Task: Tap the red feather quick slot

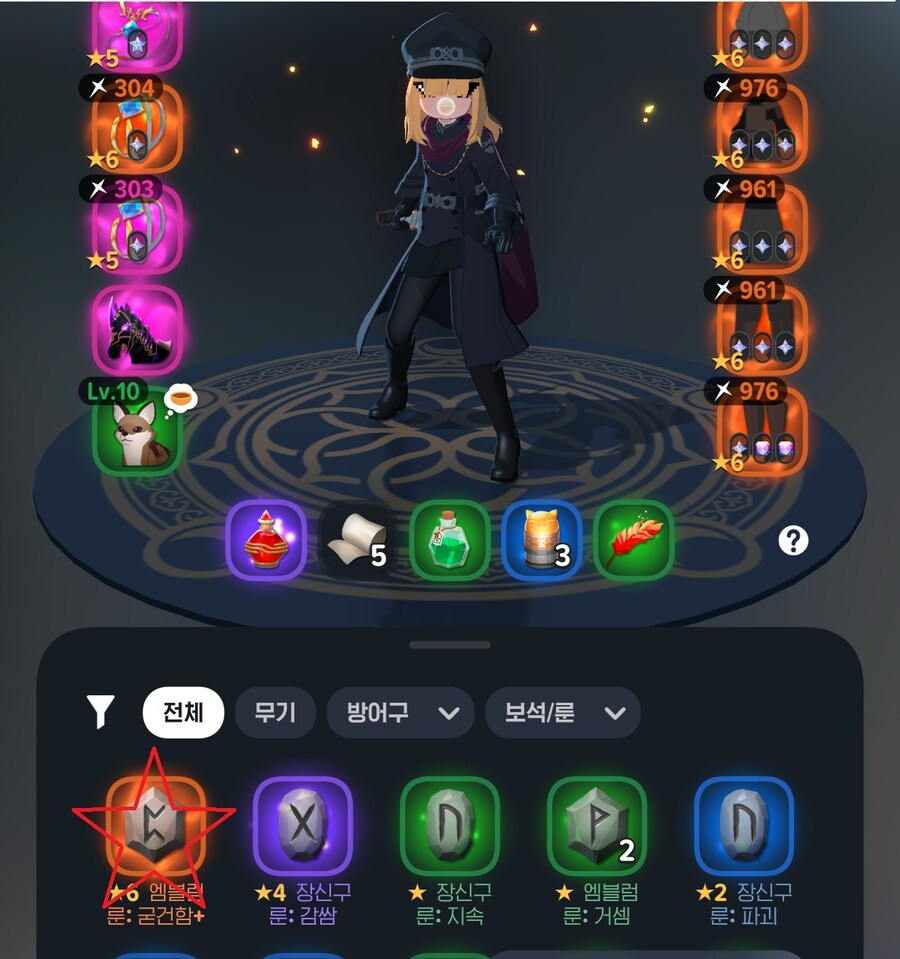Action: tap(633, 540)
